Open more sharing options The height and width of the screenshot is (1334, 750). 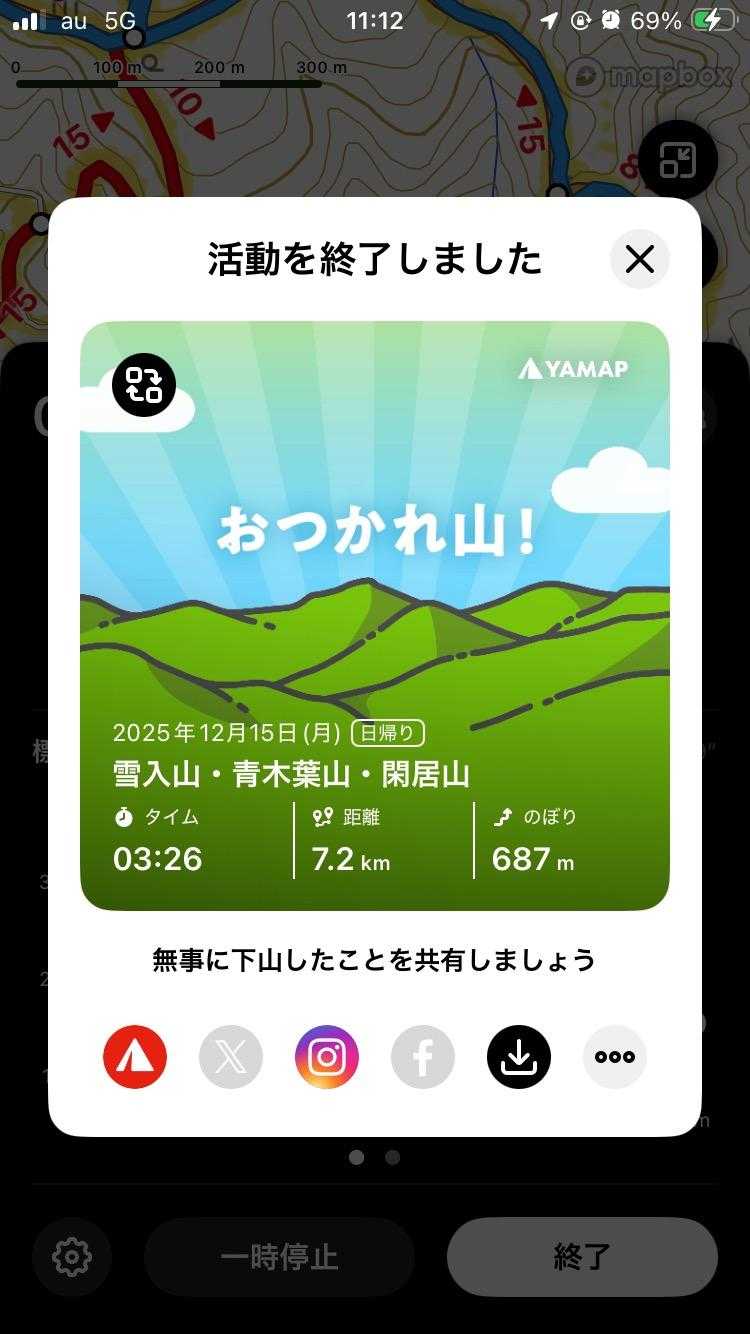(615, 1057)
